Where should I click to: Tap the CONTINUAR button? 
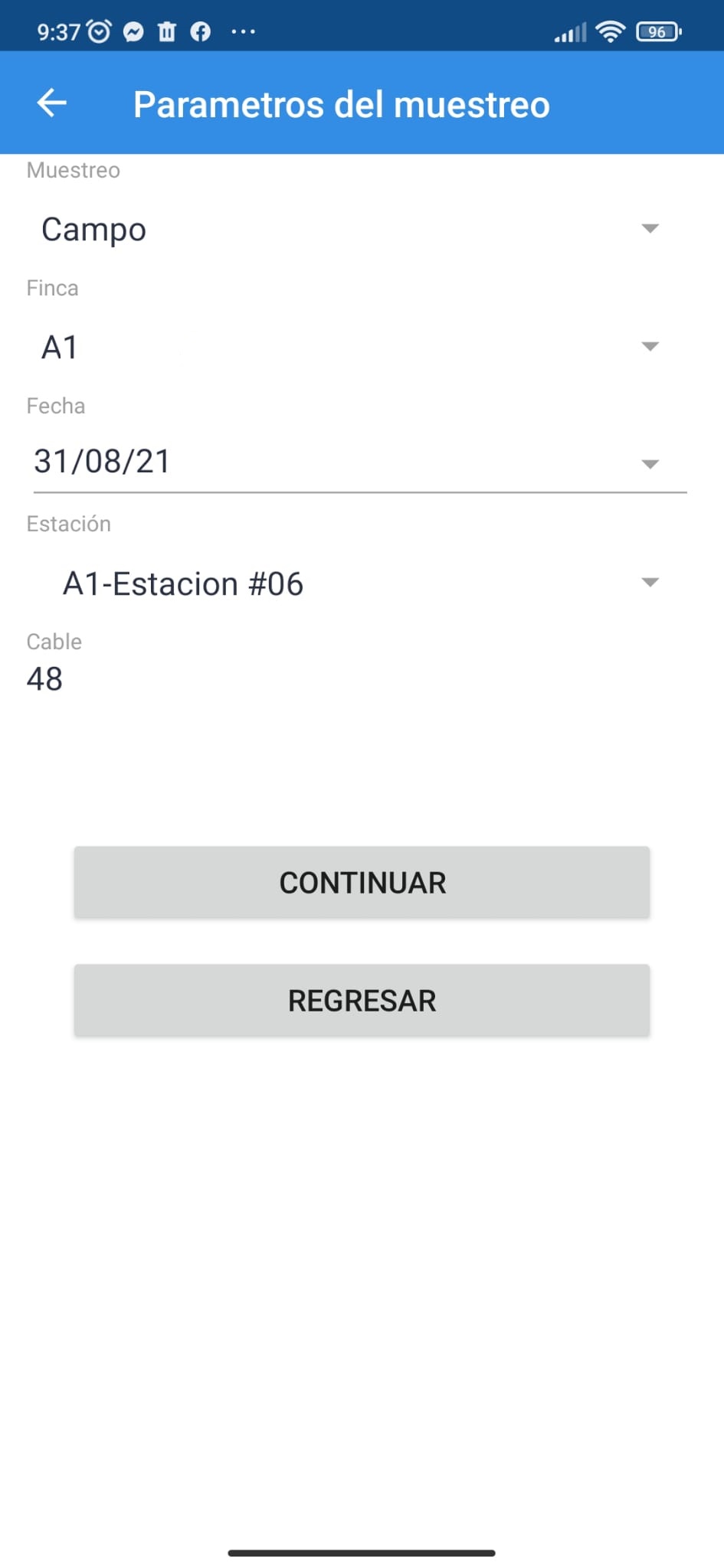click(x=362, y=882)
